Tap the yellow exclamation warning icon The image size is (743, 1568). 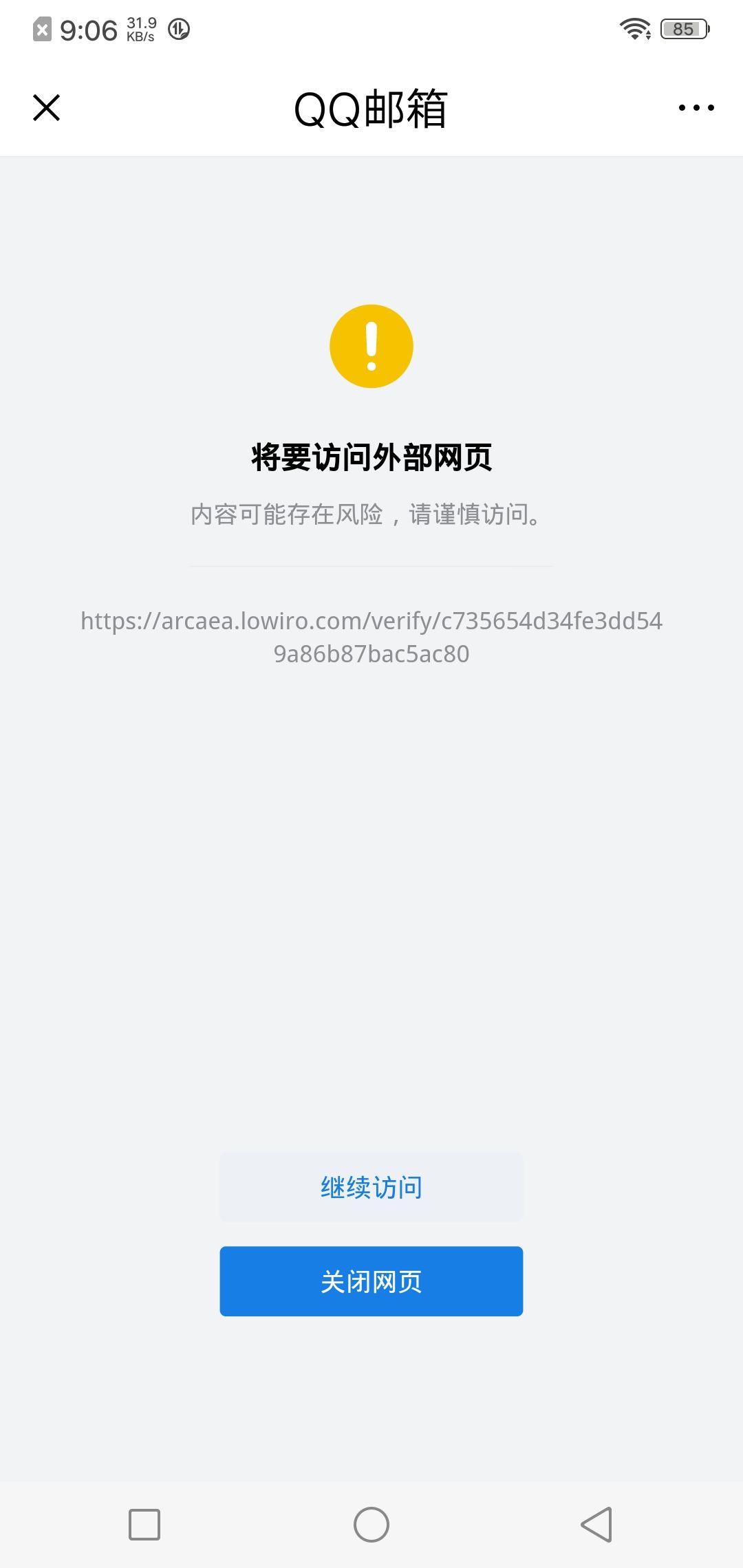pyautogui.click(x=371, y=345)
